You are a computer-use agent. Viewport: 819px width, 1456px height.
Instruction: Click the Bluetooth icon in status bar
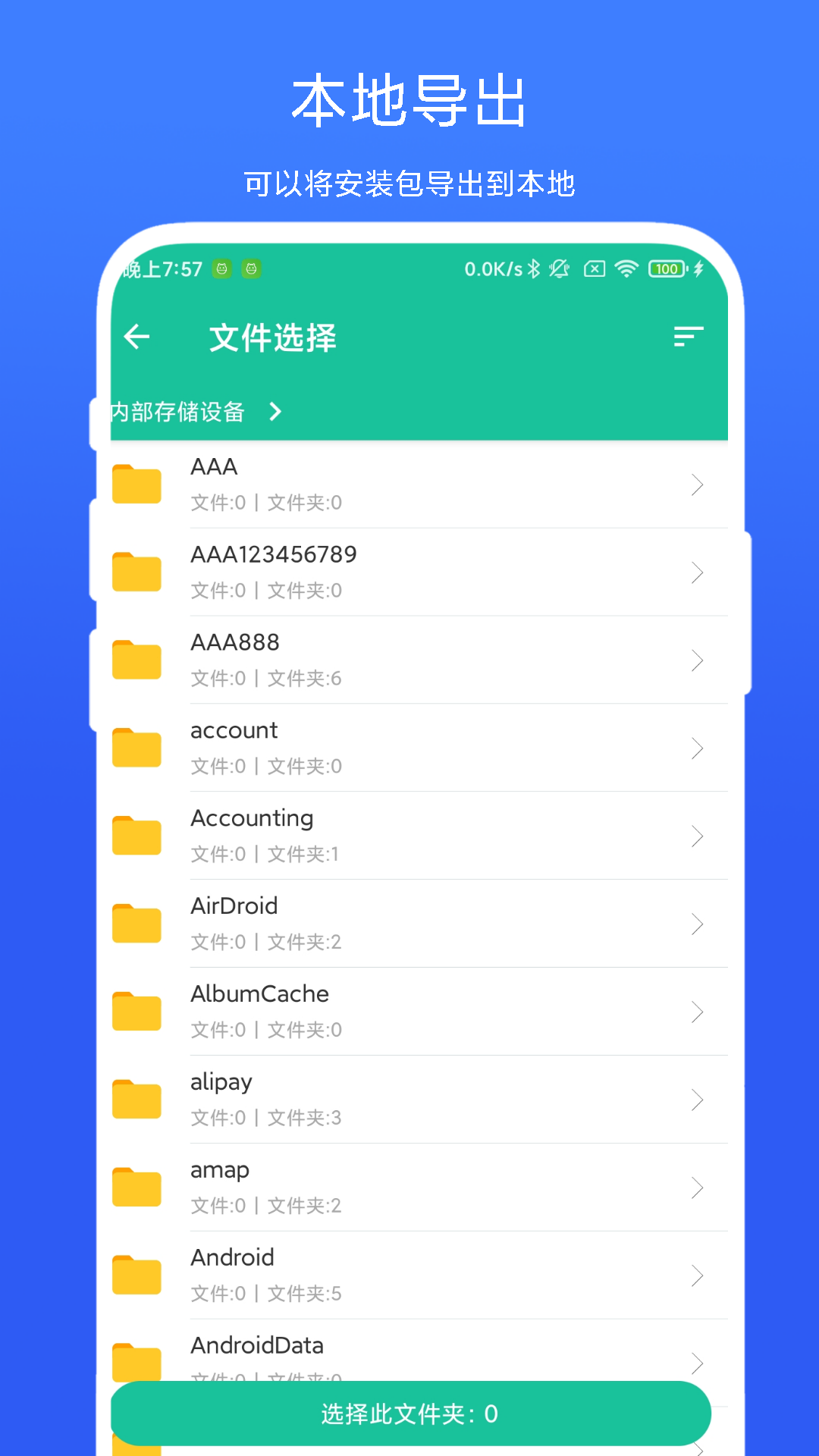coord(535,268)
